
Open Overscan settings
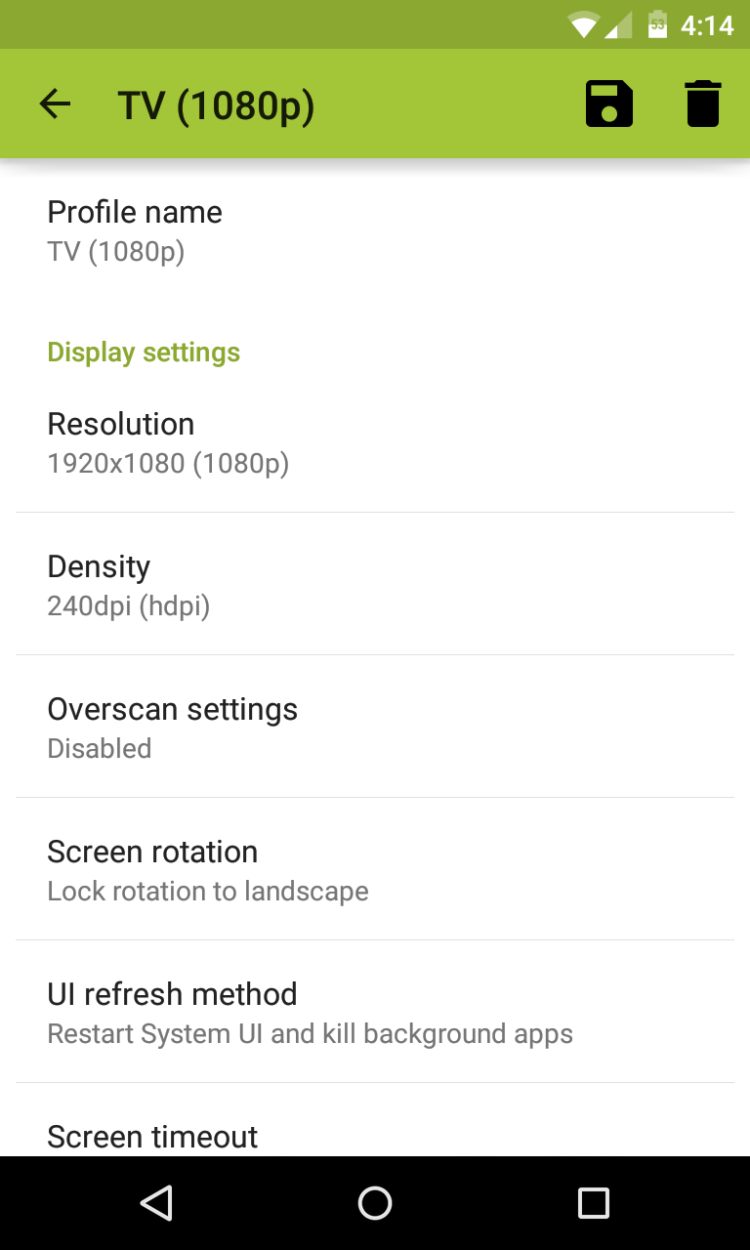375,727
